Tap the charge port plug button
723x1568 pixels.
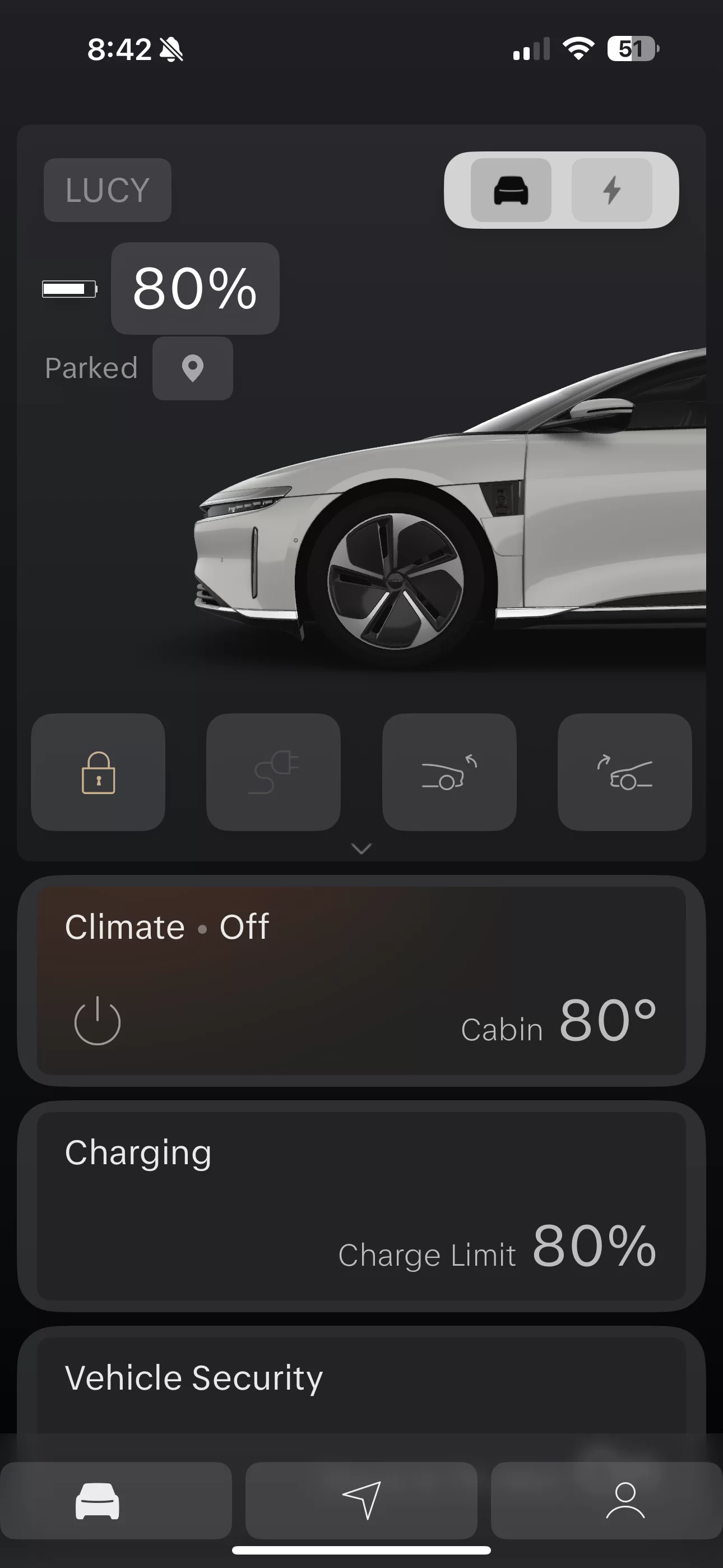point(274,772)
